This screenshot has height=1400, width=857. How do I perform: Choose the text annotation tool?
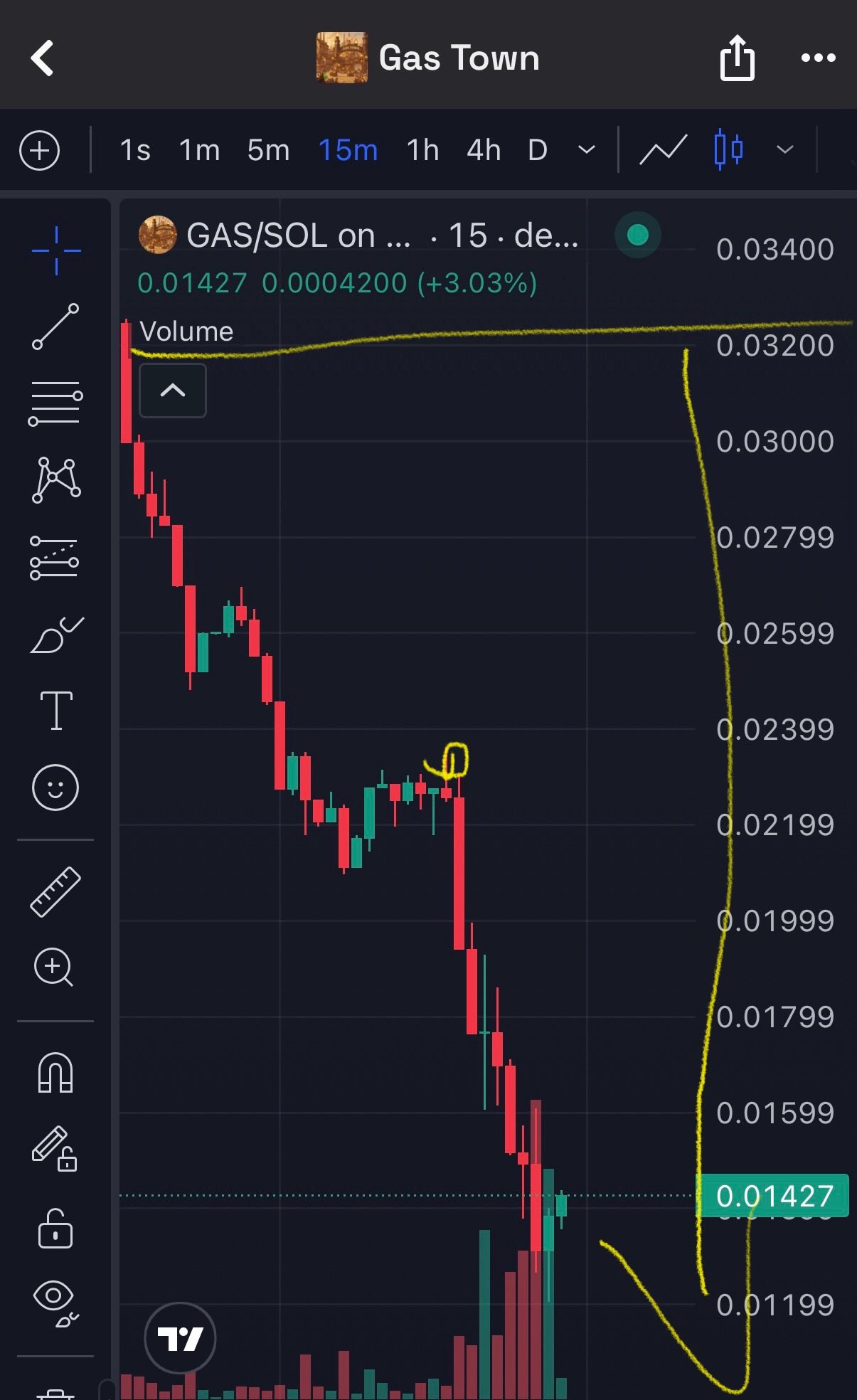(55, 710)
